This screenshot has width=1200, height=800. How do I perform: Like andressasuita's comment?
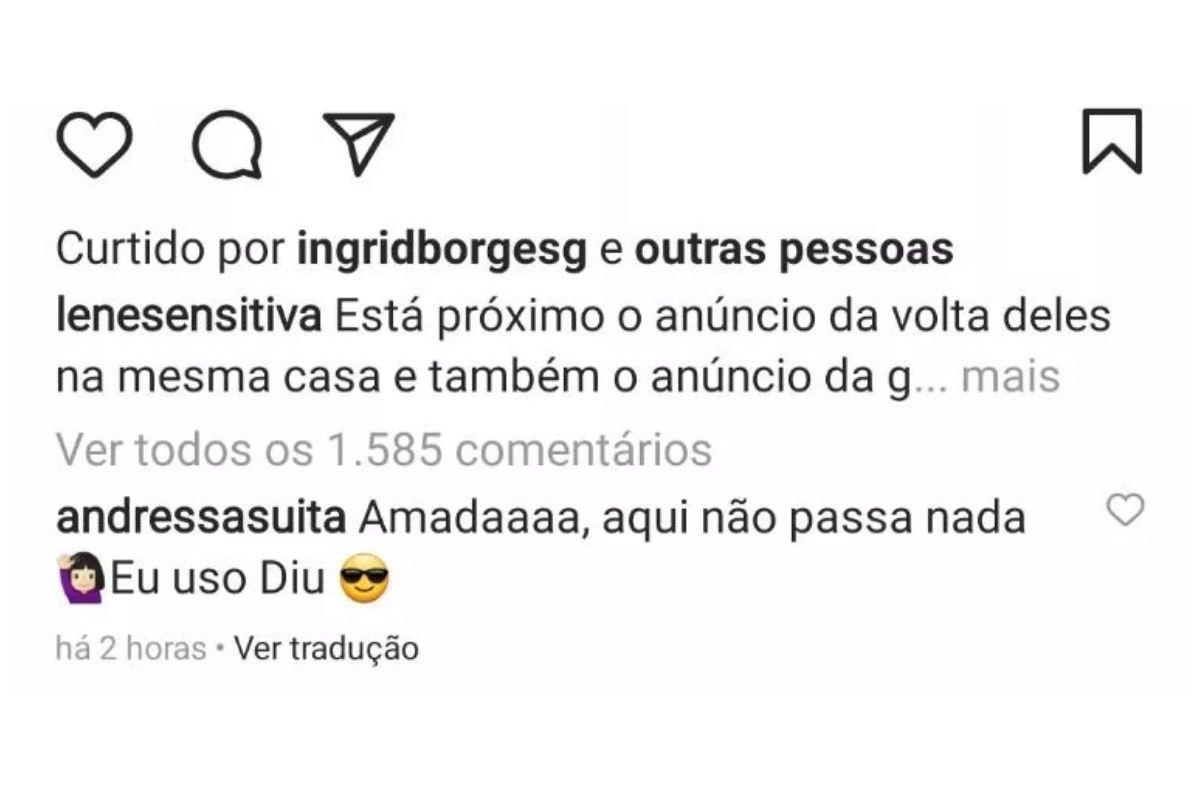click(x=1125, y=511)
